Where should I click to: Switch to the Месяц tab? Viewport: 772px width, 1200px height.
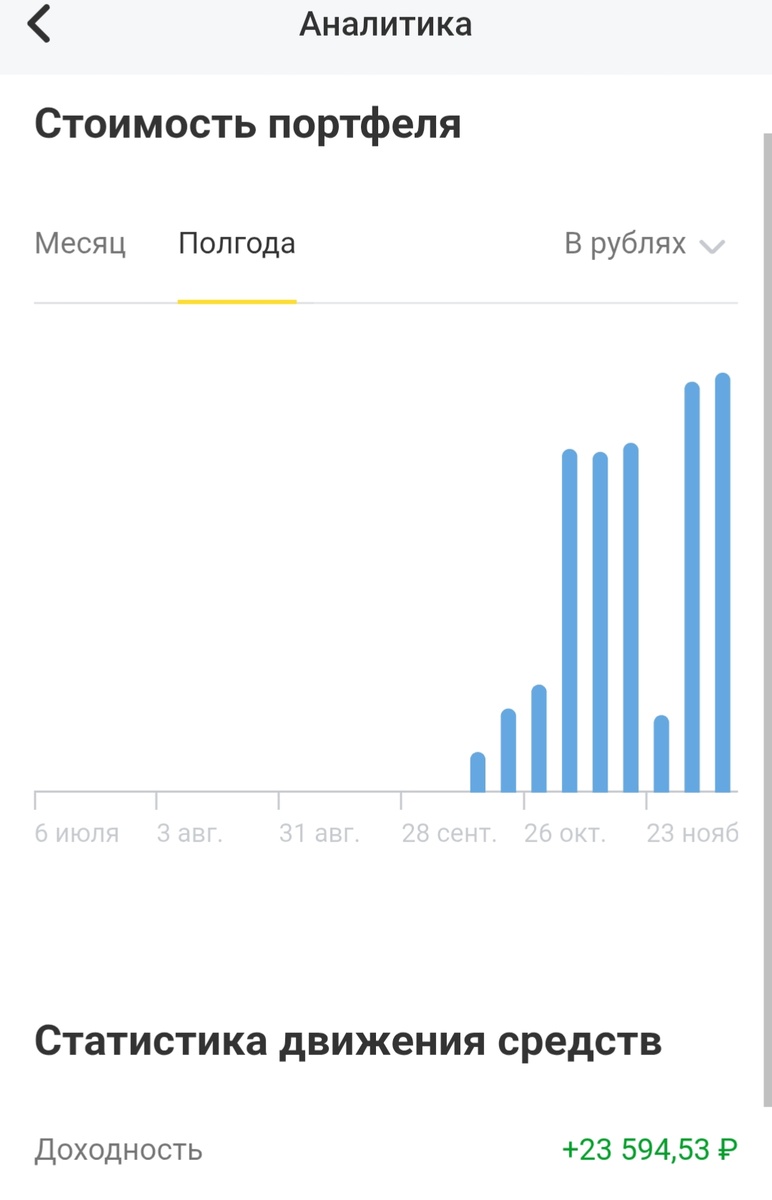(x=80, y=243)
